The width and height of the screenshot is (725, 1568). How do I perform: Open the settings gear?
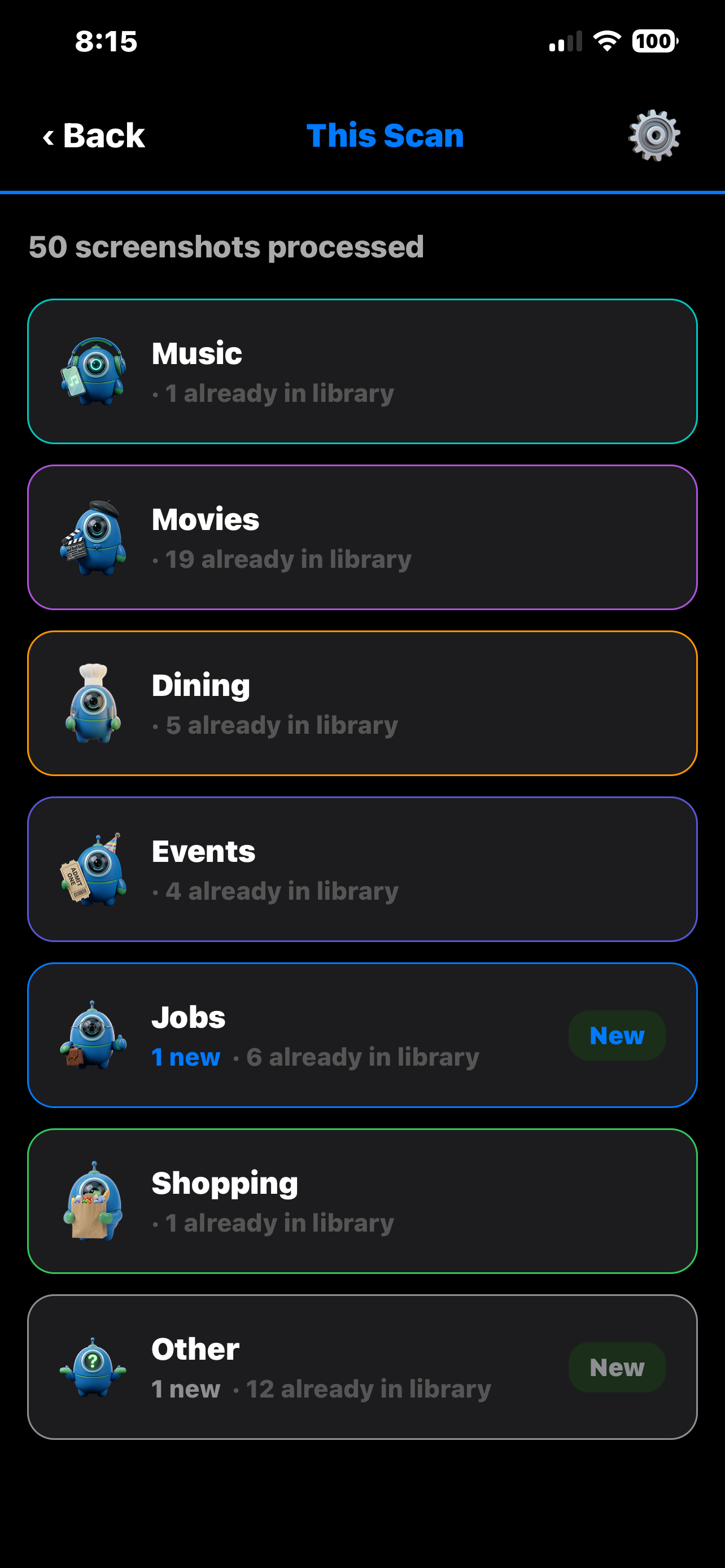click(654, 135)
